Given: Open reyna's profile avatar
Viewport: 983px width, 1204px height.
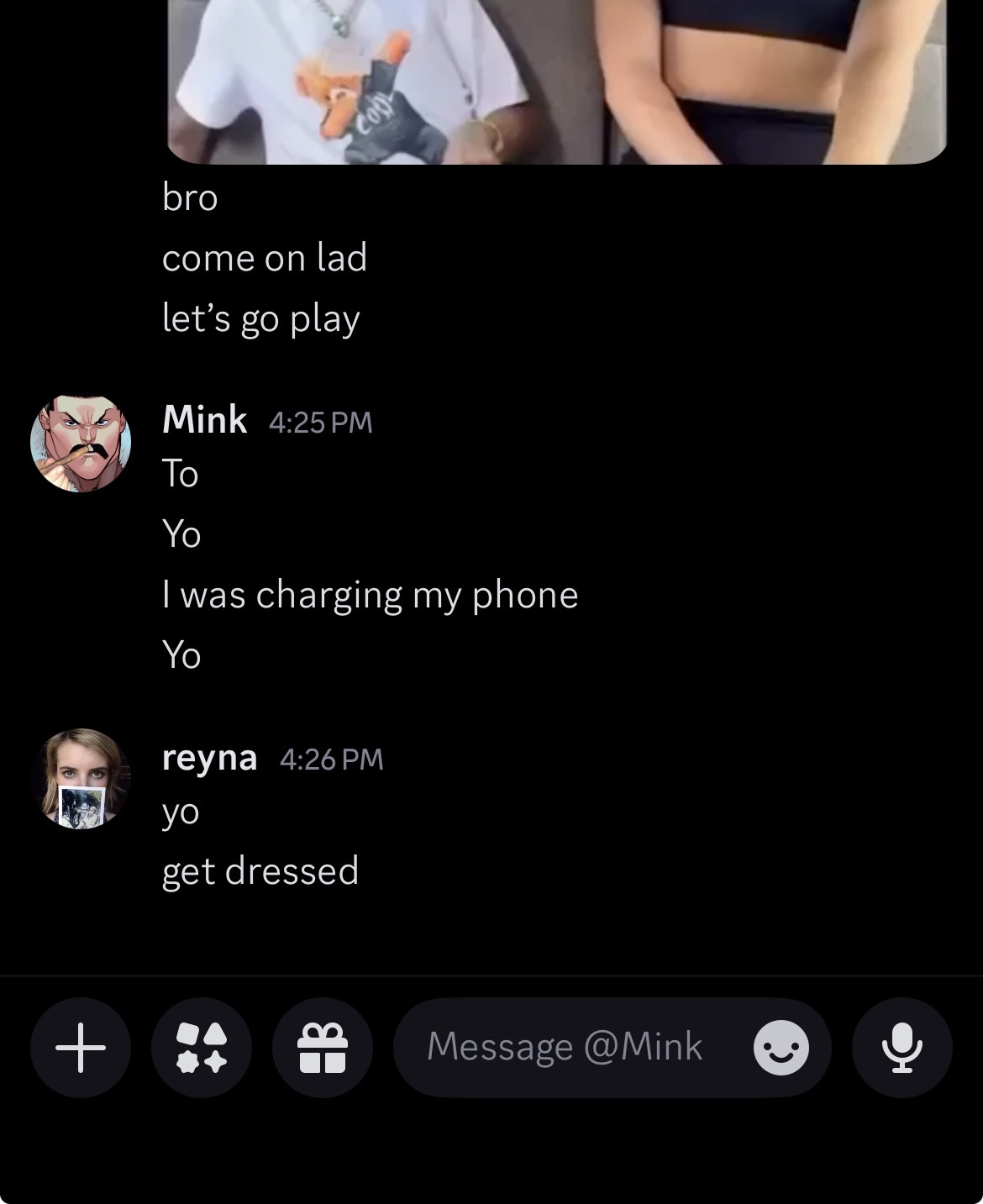Looking at the screenshot, I should [81, 779].
